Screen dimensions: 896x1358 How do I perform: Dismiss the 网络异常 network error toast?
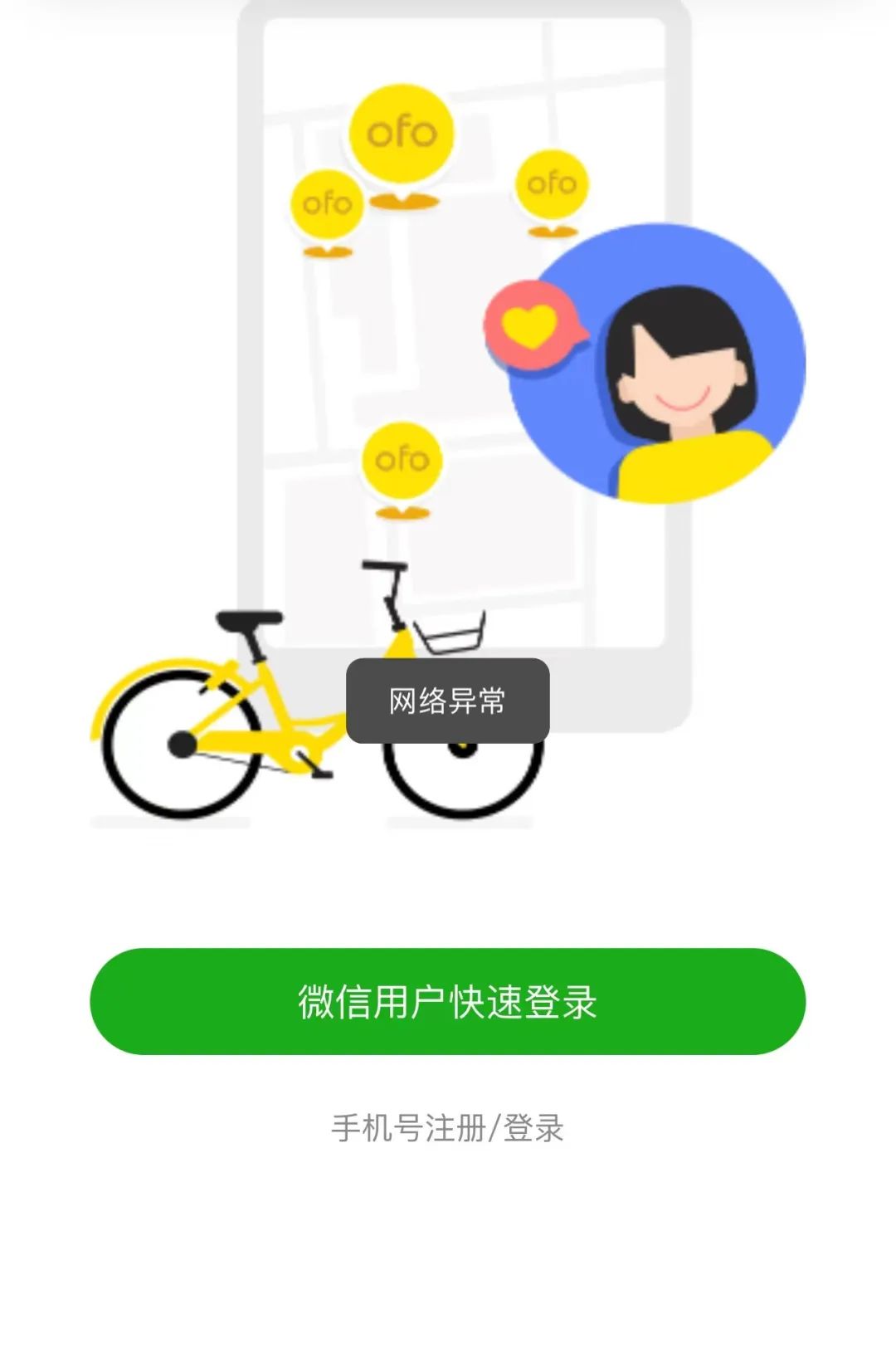pyautogui.click(x=449, y=700)
